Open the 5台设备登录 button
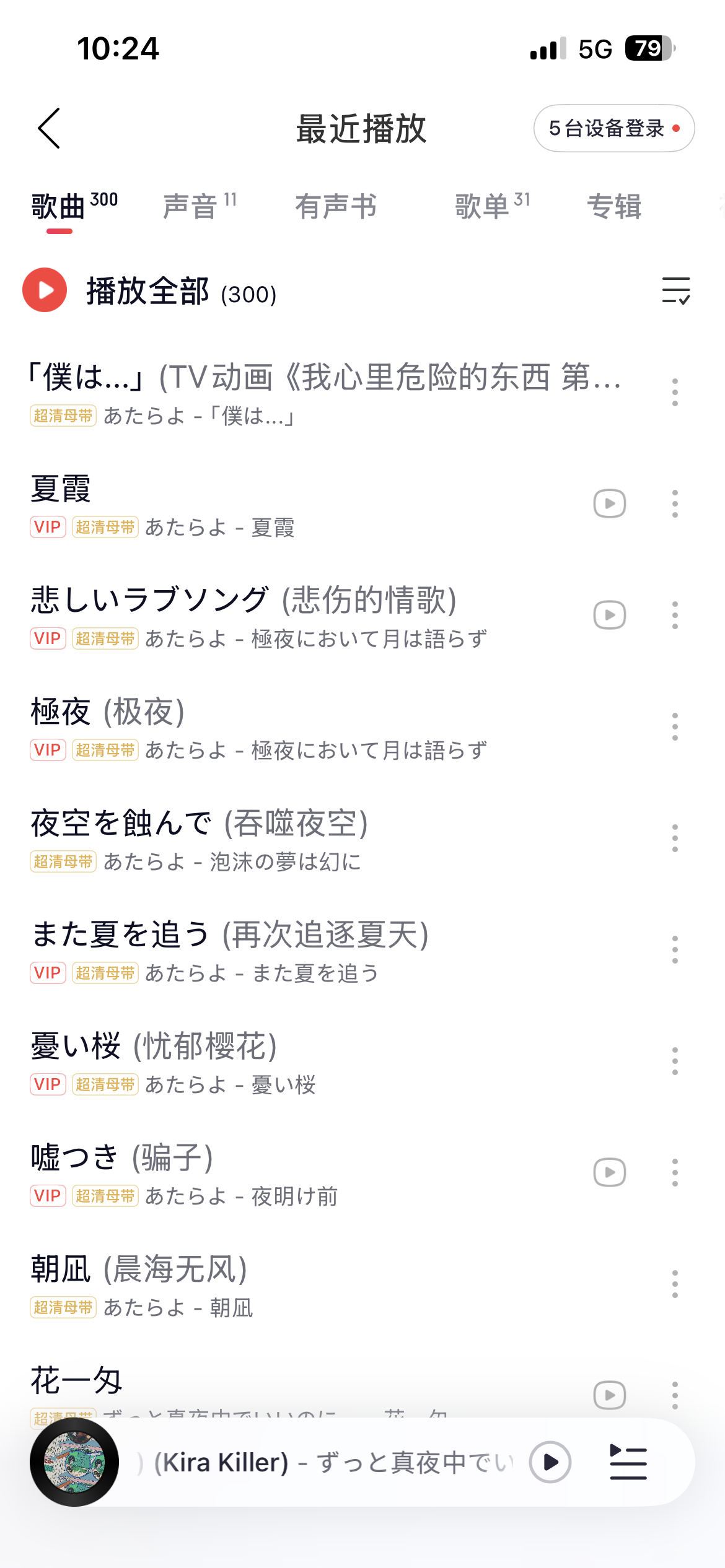The width and height of the screenshot is (725, 1568). pyautogui.click(x=613, y=128)
